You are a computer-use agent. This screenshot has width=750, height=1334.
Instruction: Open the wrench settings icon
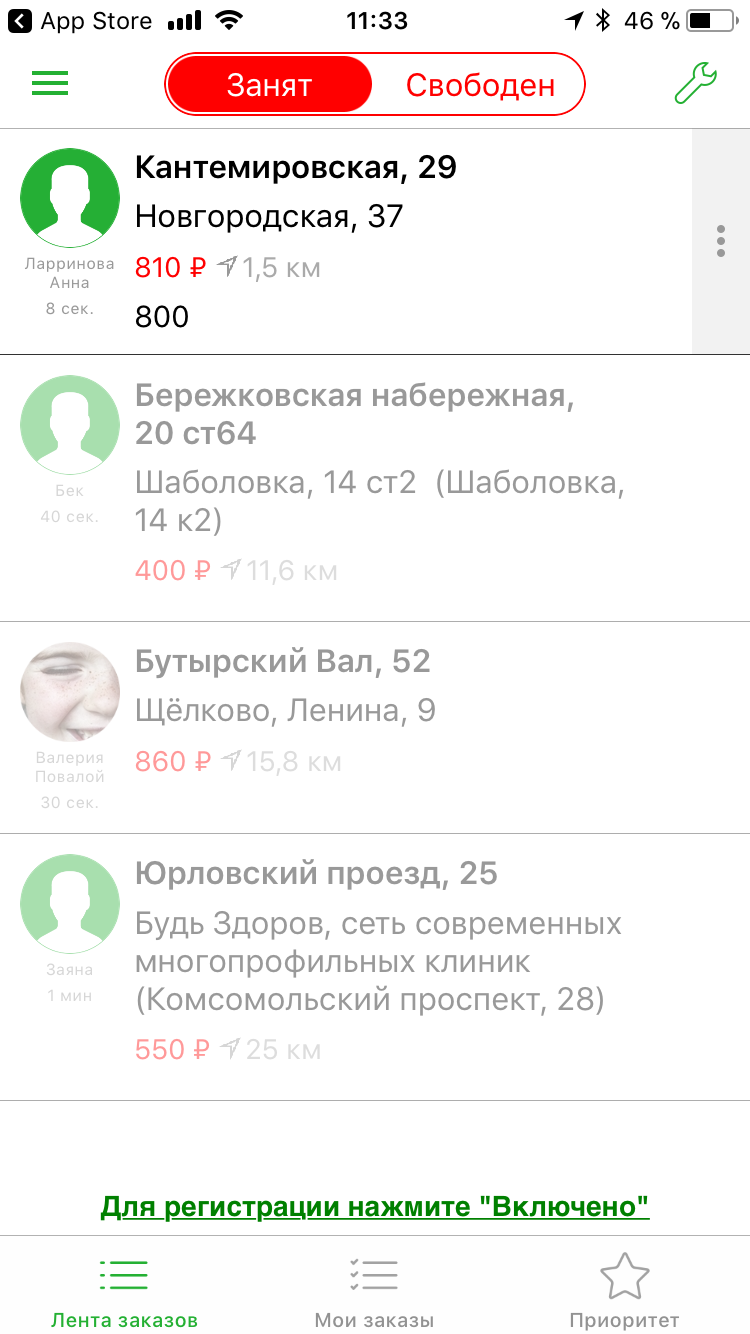(696, 84)
